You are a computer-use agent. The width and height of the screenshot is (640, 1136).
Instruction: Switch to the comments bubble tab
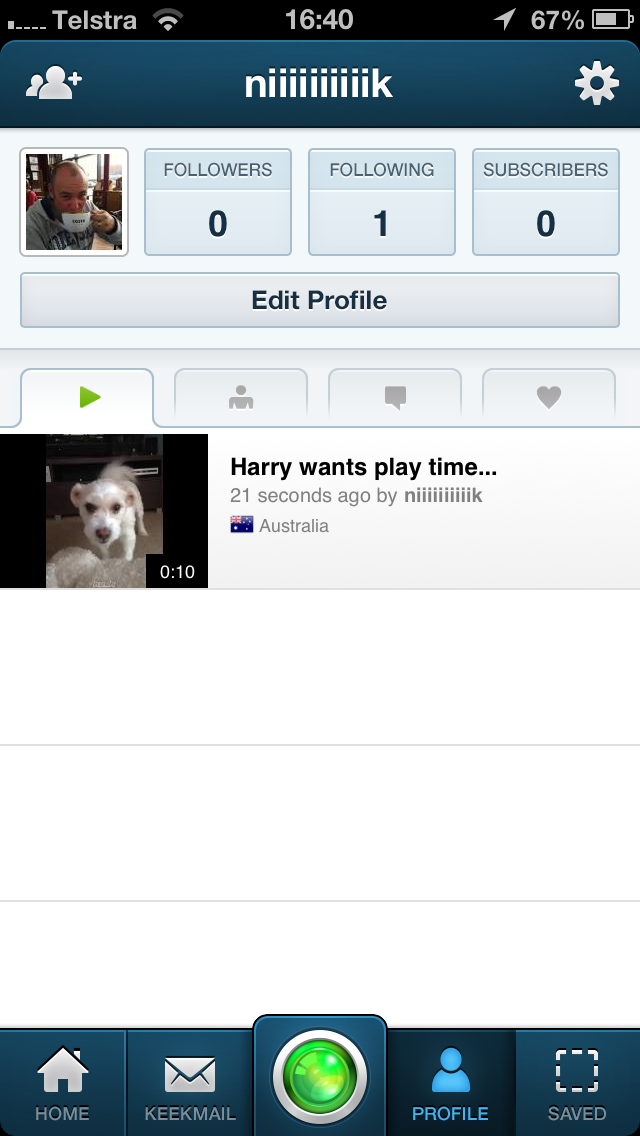point(395,397)
